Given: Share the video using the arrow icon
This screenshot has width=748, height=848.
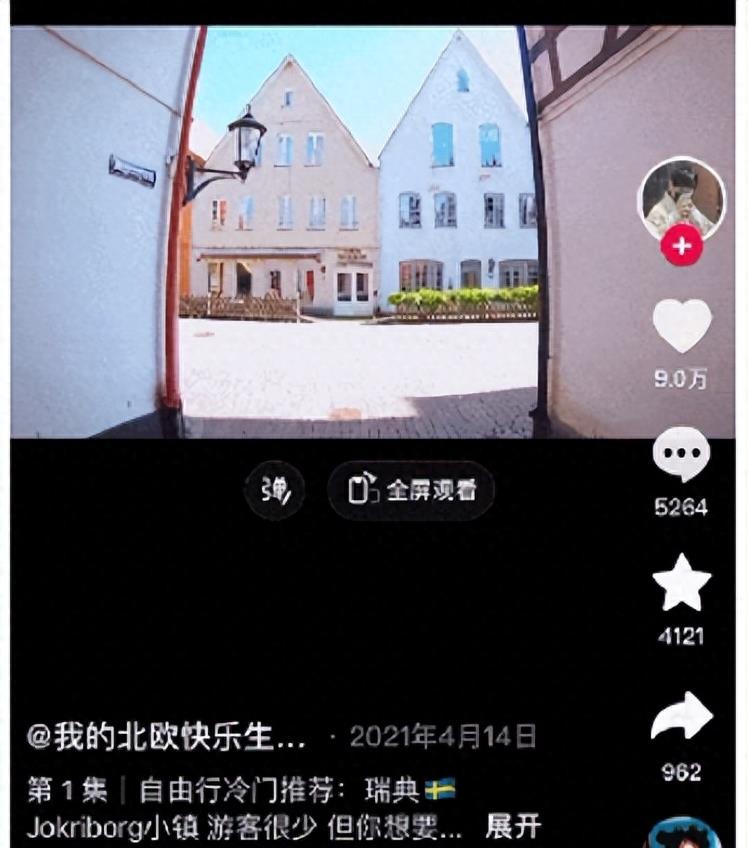Looking at the screenshot, I should (x=680, y=713).
